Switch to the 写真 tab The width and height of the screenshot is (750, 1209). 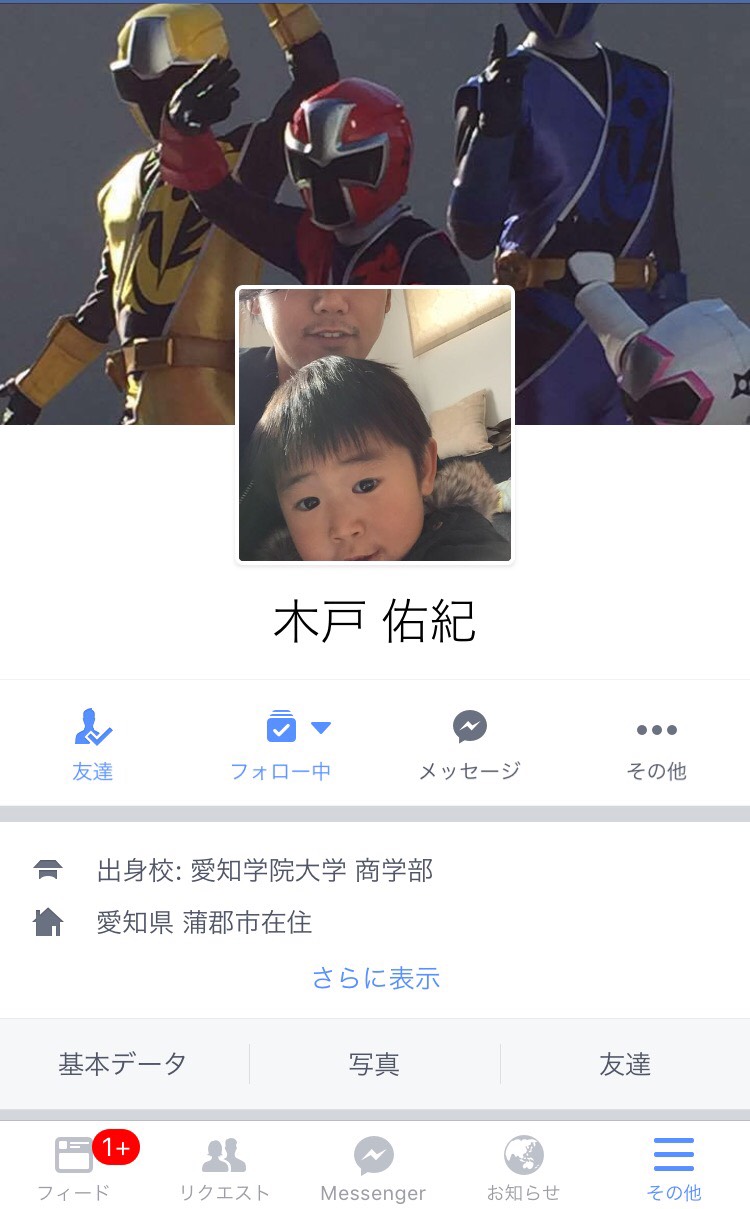click(375, 1064)
